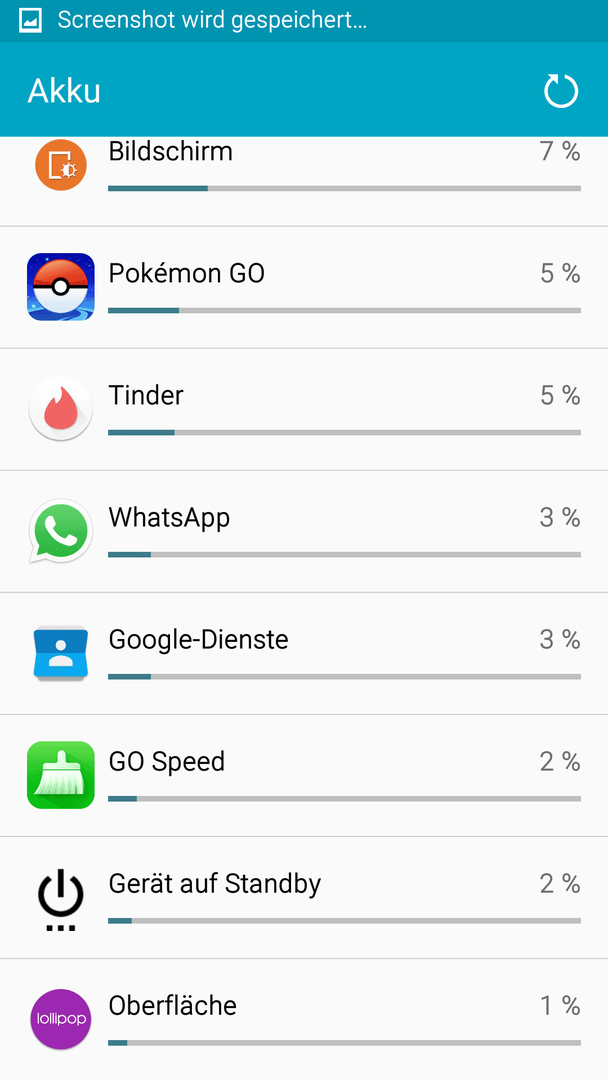Screen dimensions: 608x1080
Task: Show GO Speed battery details
Action: (x=304, y=776)
